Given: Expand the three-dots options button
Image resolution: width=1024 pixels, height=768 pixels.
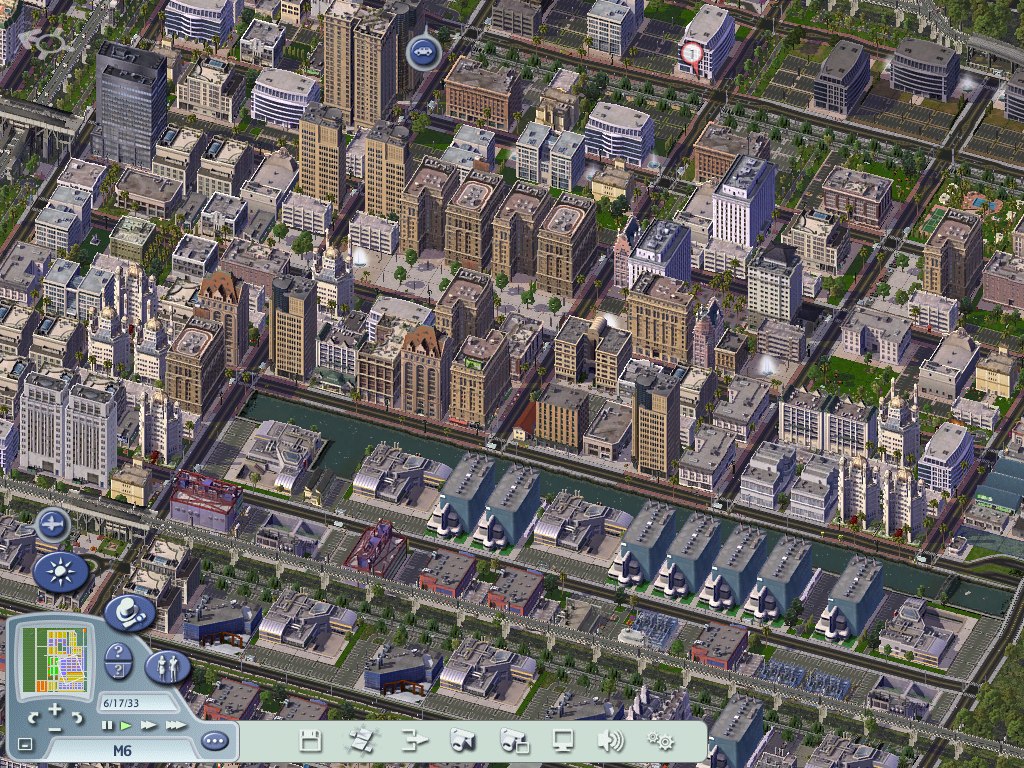Looking at the screenshot, I should coord(214,742).
